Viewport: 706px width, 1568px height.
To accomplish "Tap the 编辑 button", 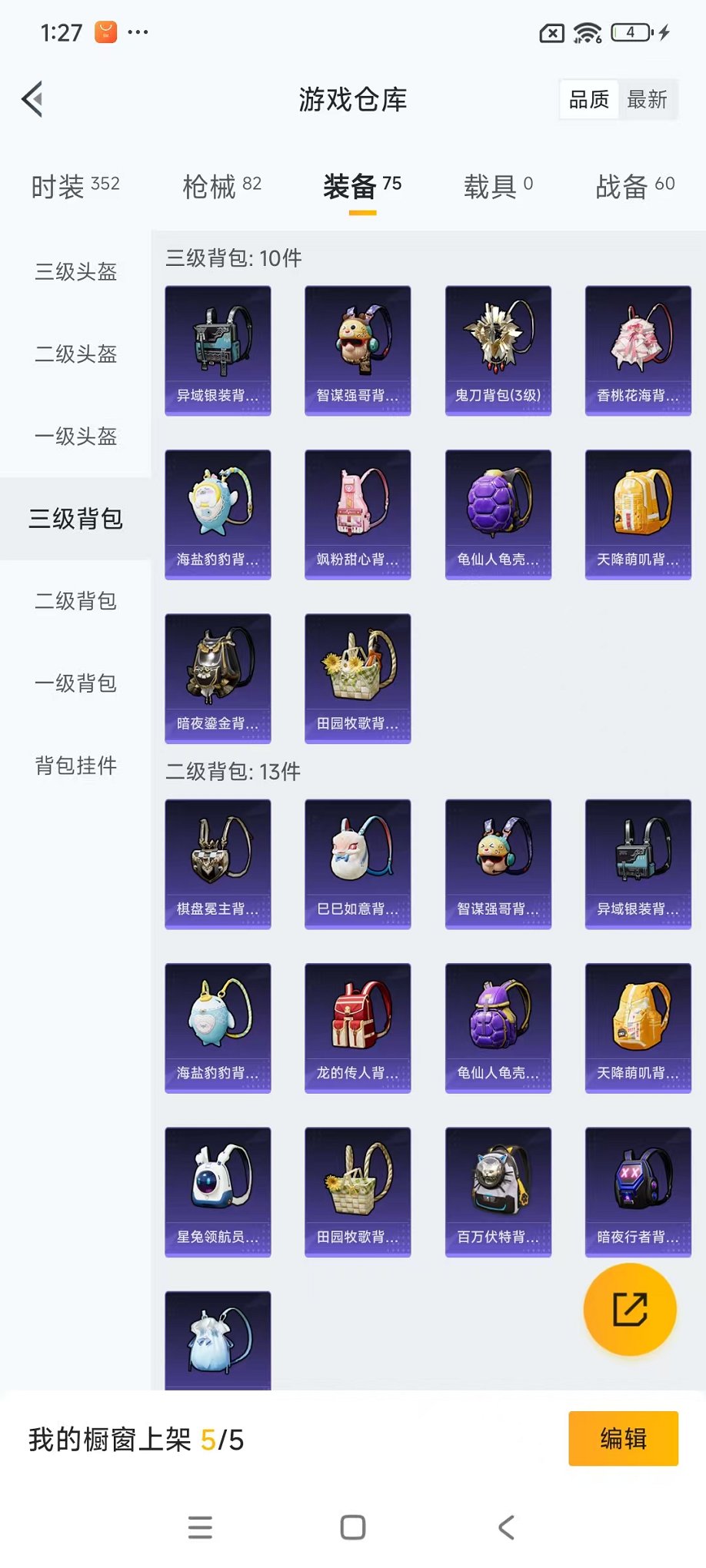I will [x=623, y=1438].
